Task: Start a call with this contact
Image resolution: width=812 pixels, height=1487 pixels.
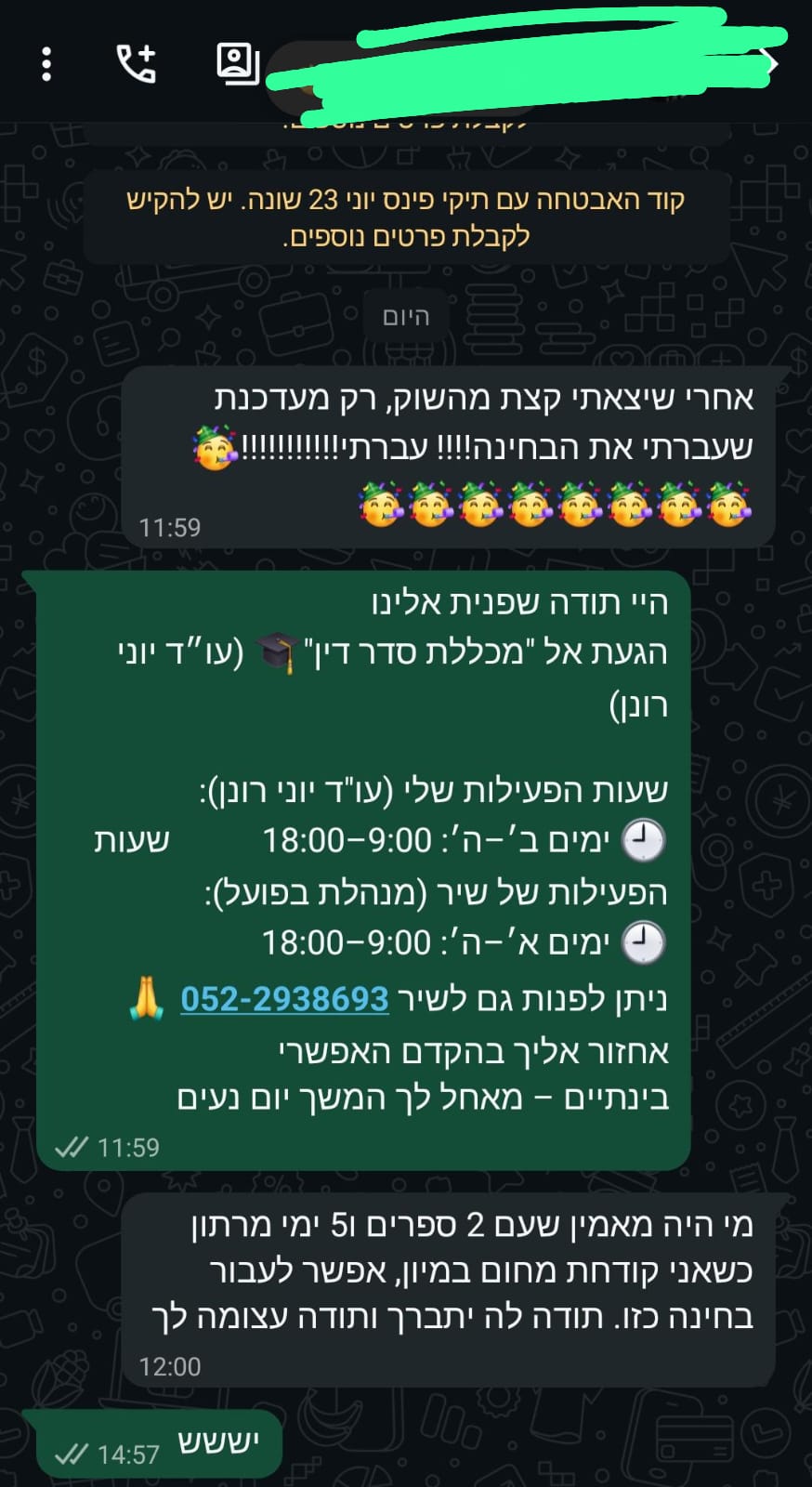Action: (136, 64)
